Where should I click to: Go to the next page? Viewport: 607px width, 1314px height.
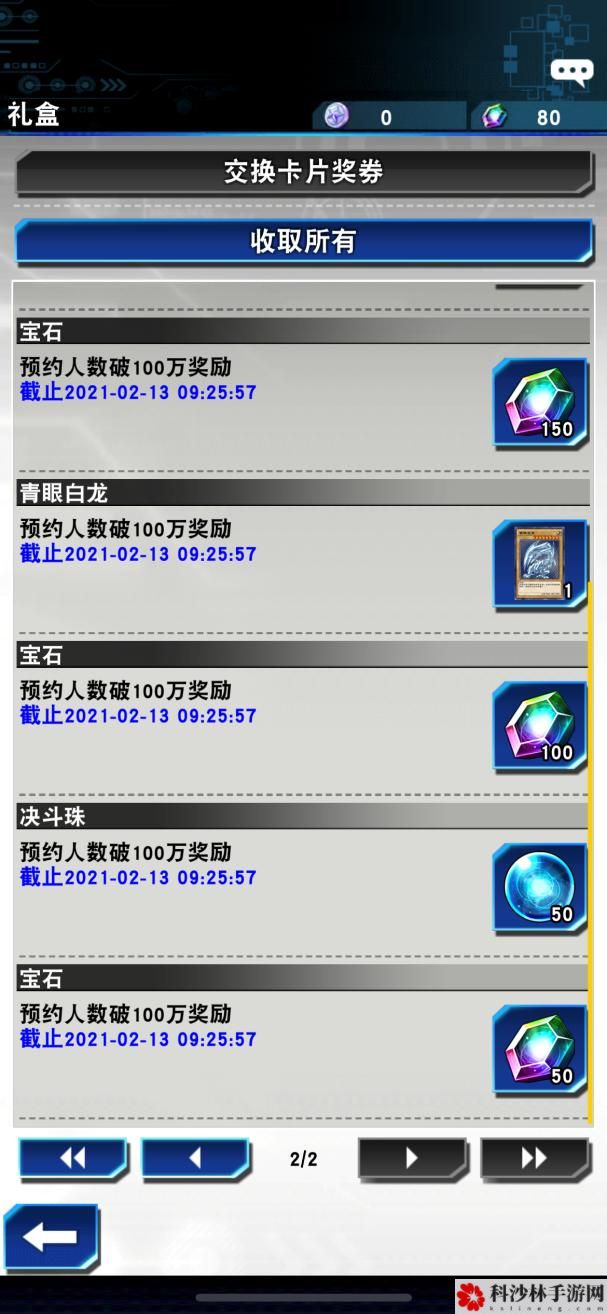[x=412, y=1158]
